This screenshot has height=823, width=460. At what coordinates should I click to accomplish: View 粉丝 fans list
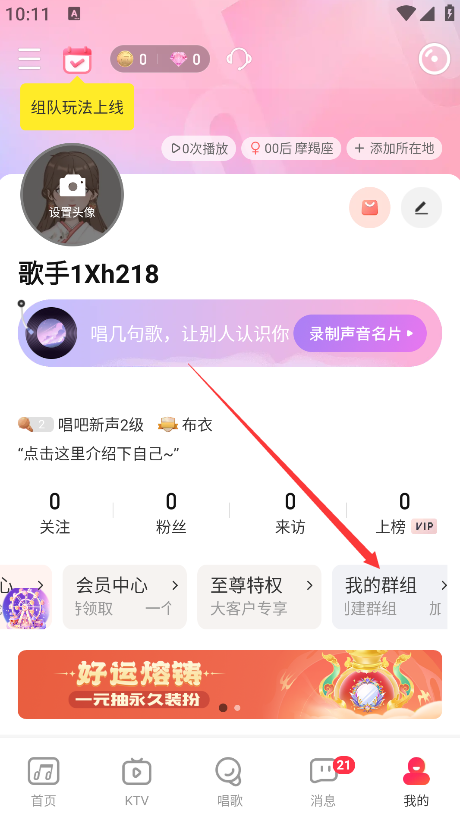171,513
